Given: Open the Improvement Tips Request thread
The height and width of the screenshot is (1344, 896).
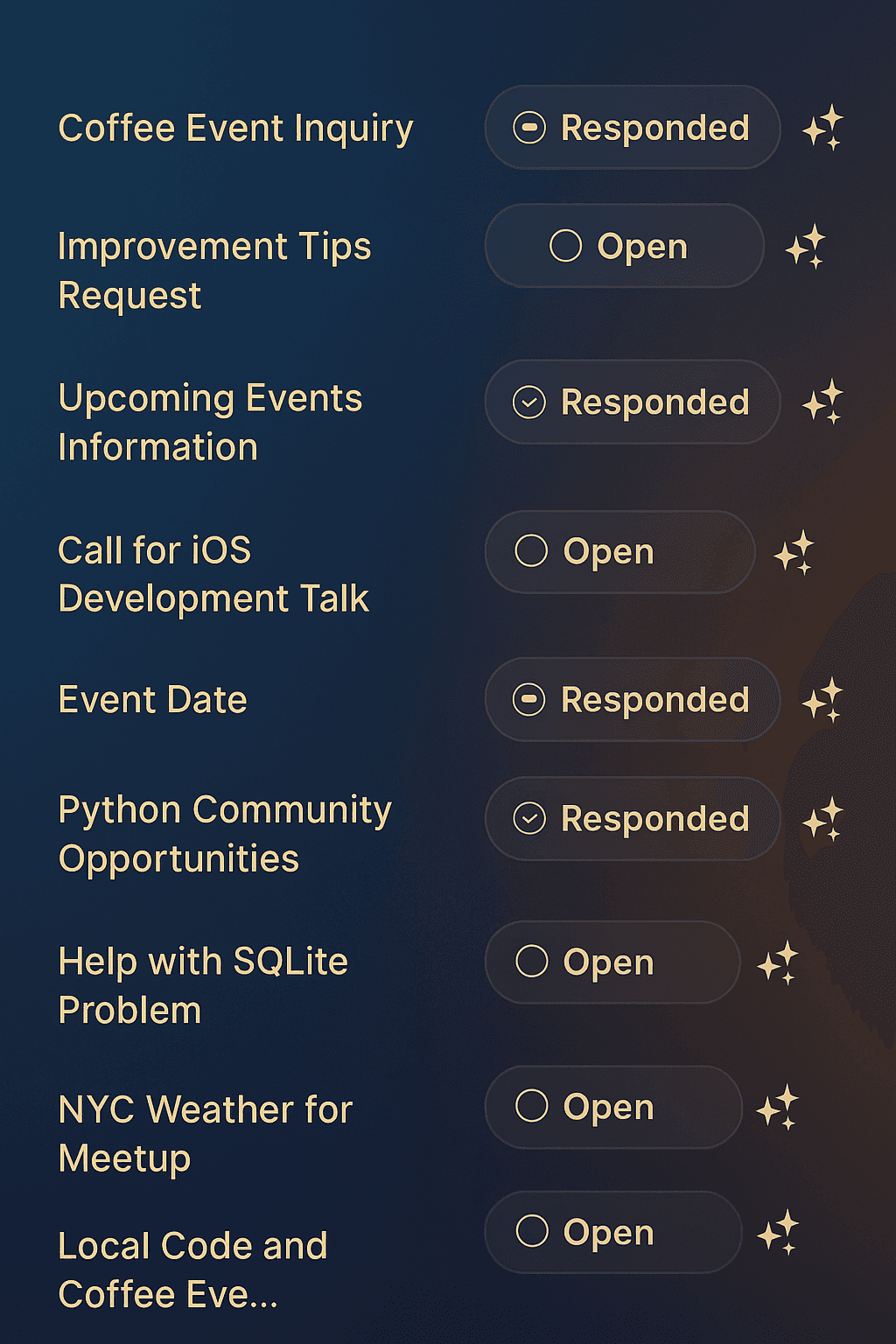Looking at the screenshot, I should (214, 270).
